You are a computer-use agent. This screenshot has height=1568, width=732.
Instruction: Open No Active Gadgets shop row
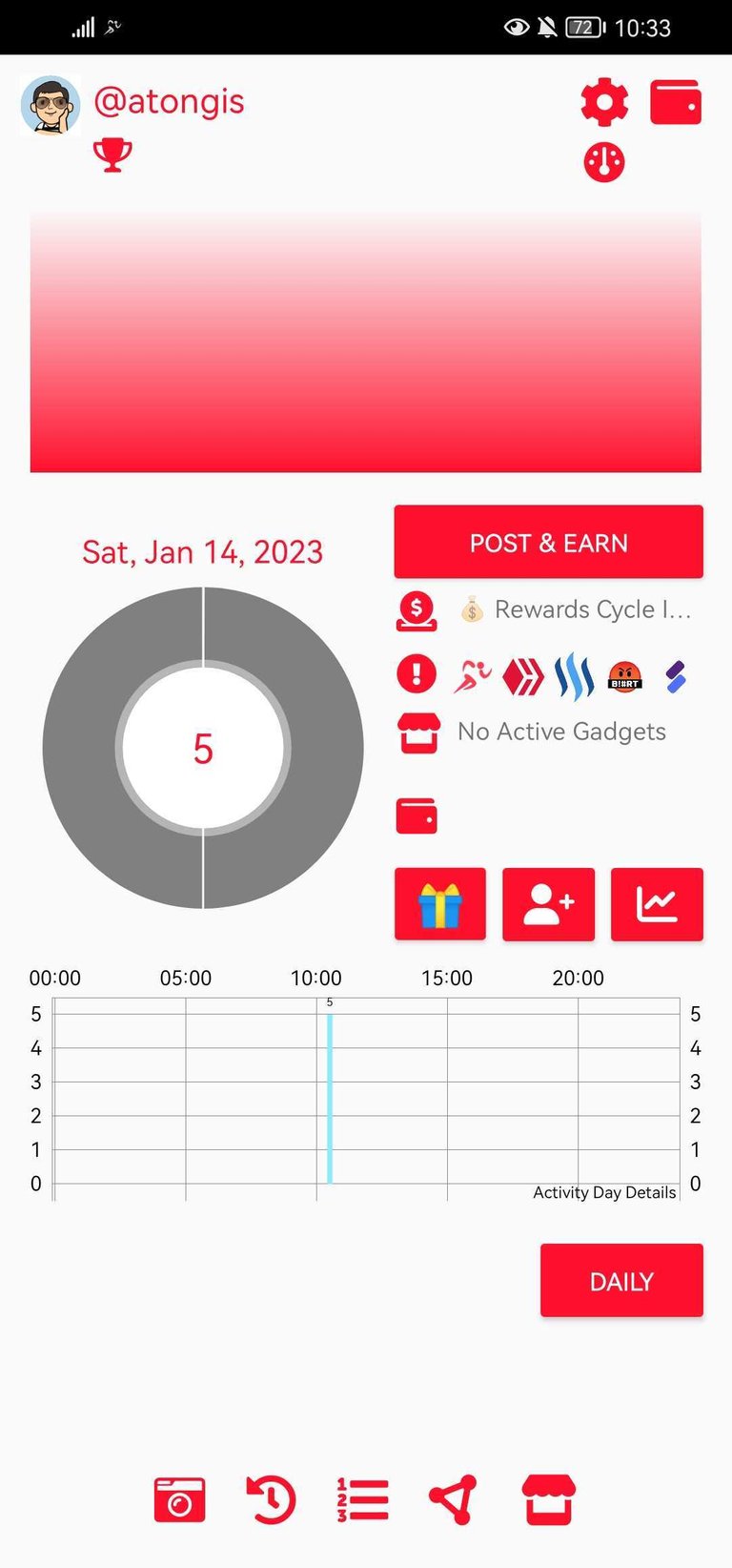click(x=532, y=732)
